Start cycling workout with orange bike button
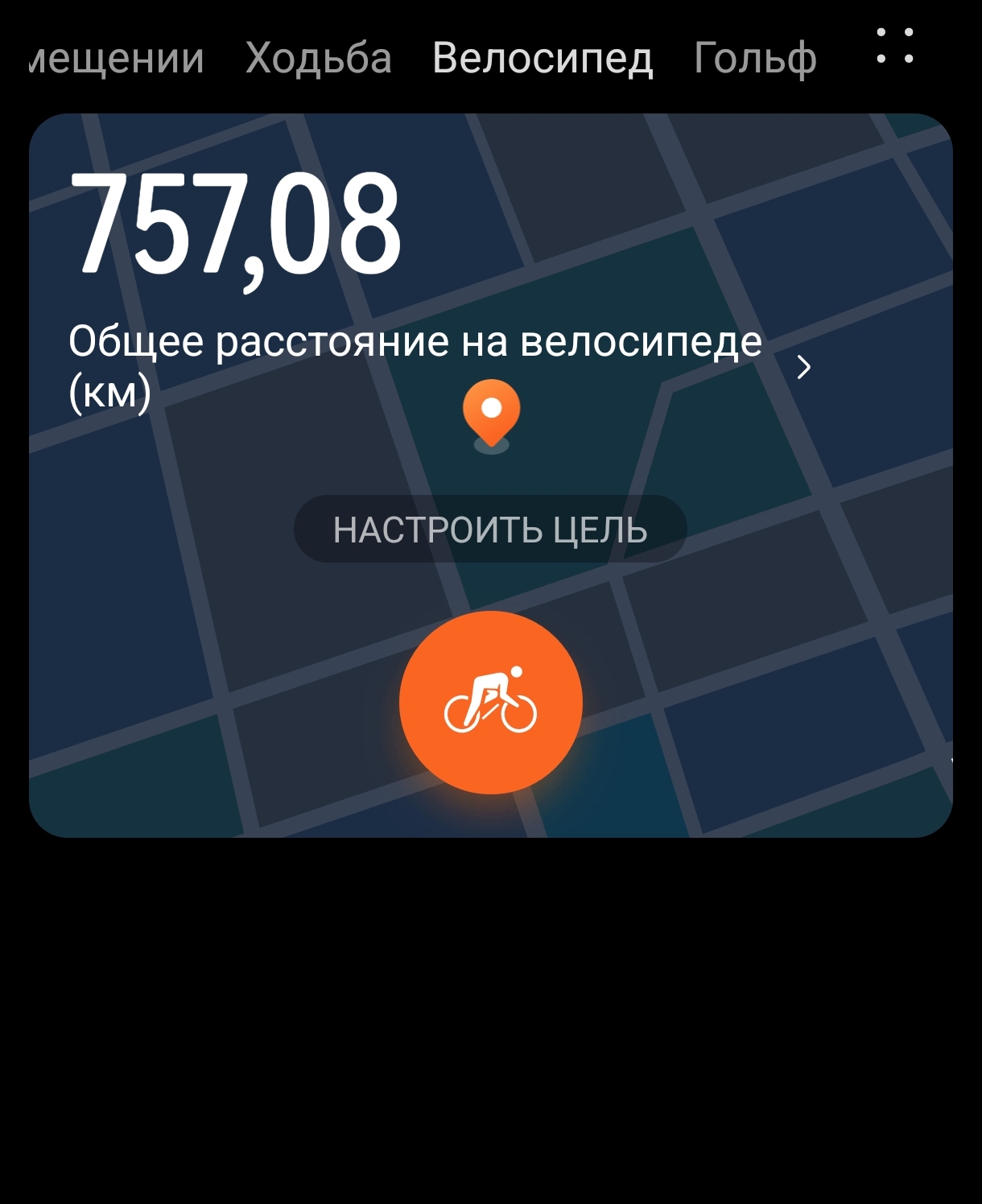The width and height of the screenshot is (982, 1204). (490, 703)
